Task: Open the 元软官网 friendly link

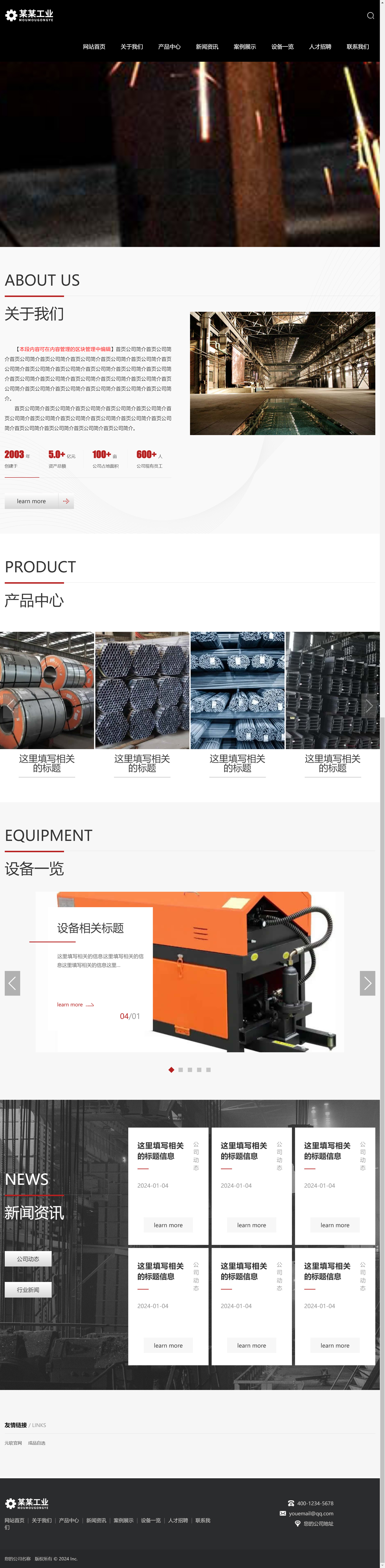Action: pyautogui.click(x=13, y=1443)
